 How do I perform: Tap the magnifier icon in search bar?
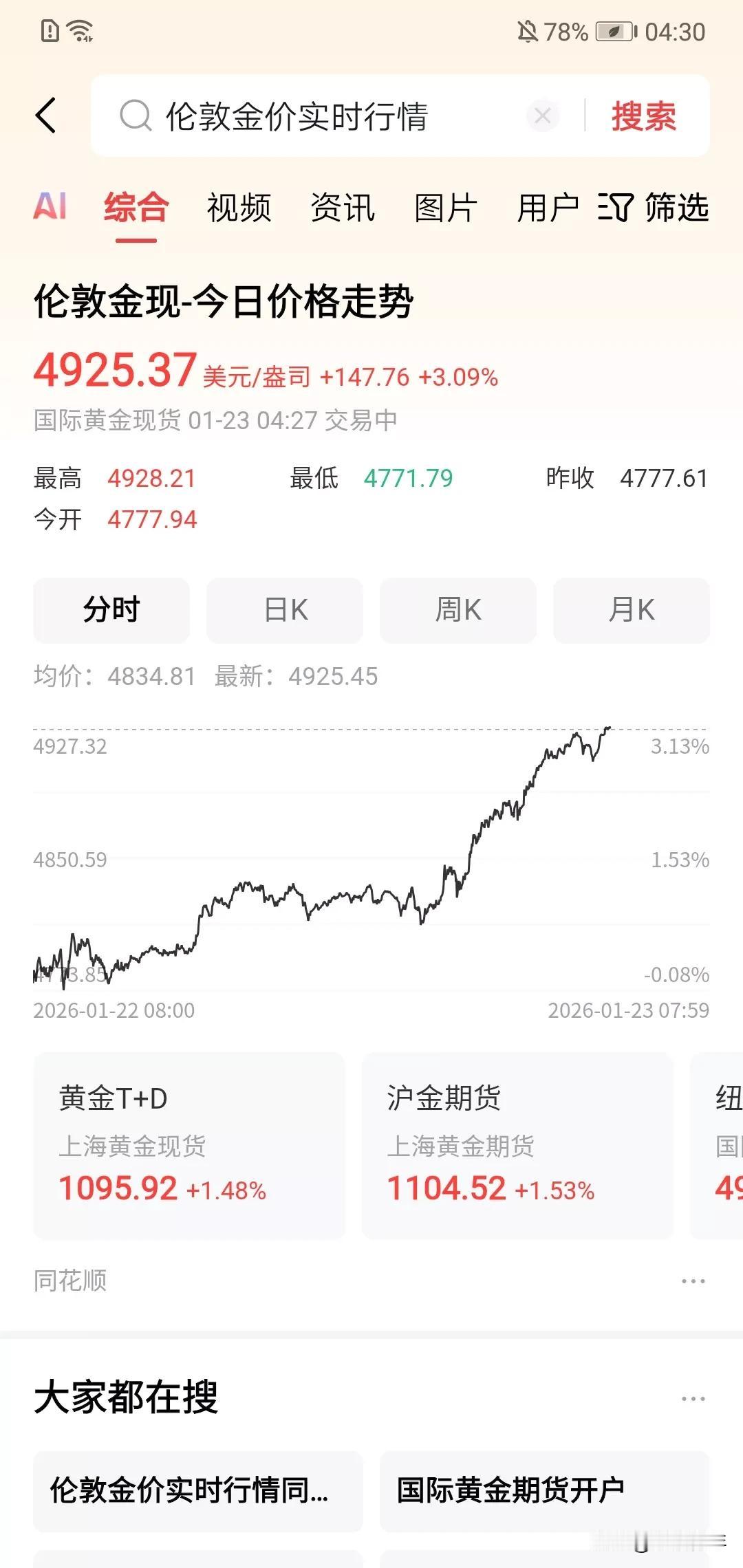pos(138,116)
